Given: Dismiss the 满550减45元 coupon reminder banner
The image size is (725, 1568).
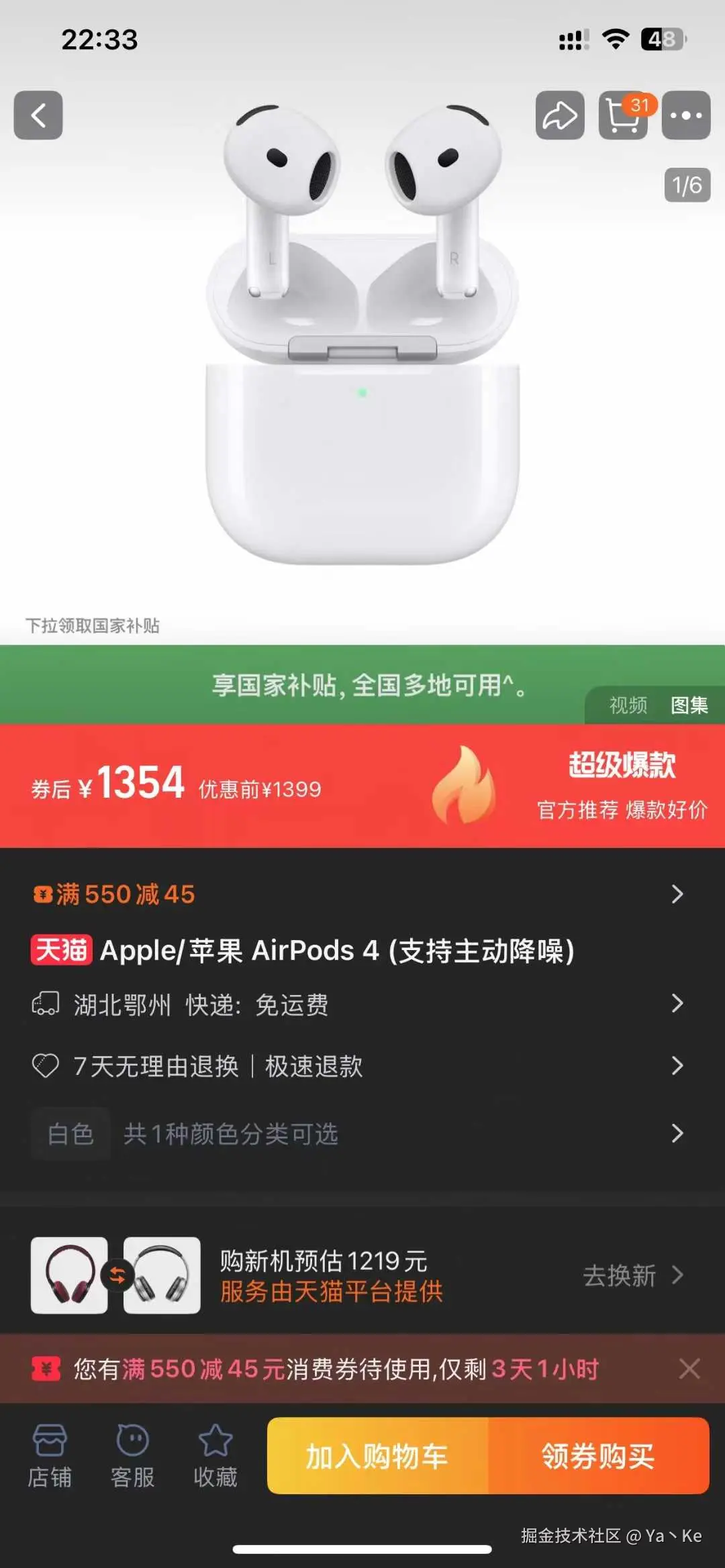Looking at the screenshot, I should (x=689, y=1369).
